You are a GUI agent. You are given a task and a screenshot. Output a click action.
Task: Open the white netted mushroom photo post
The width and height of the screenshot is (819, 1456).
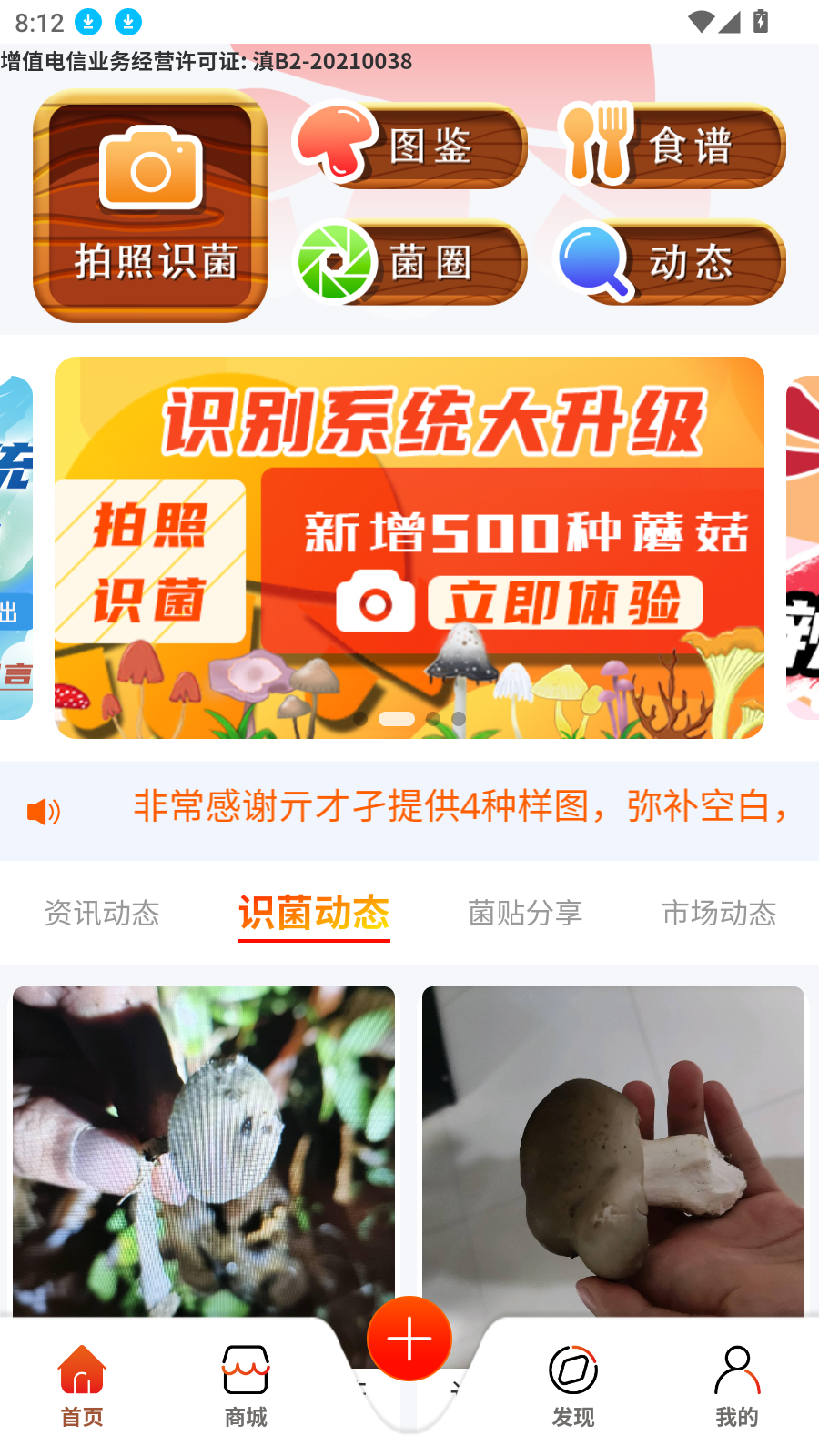pyautogui.click(x=204, y=1147)
